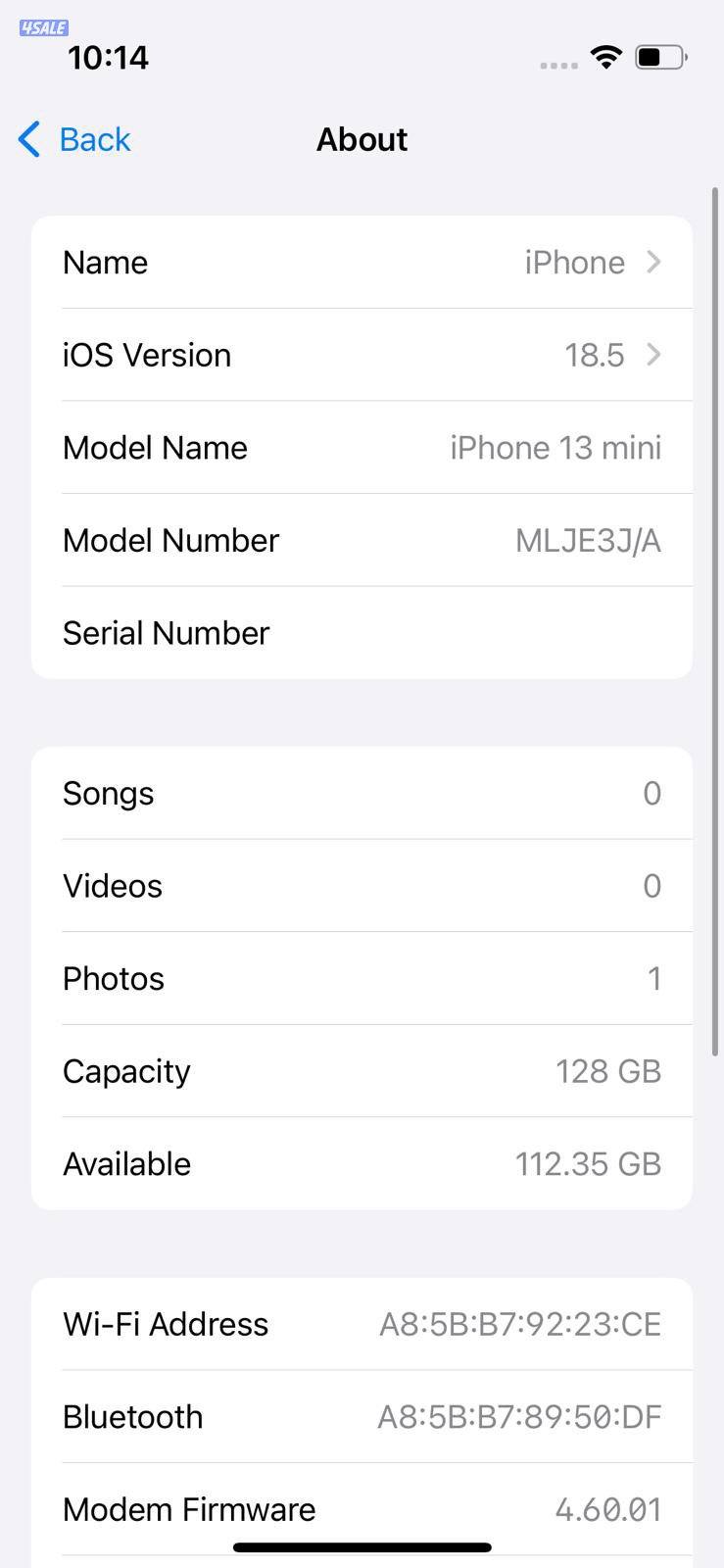The width and height of the screenshot is (724, 1568).
Task: Open iOS Version details
Action: (362, 355)
